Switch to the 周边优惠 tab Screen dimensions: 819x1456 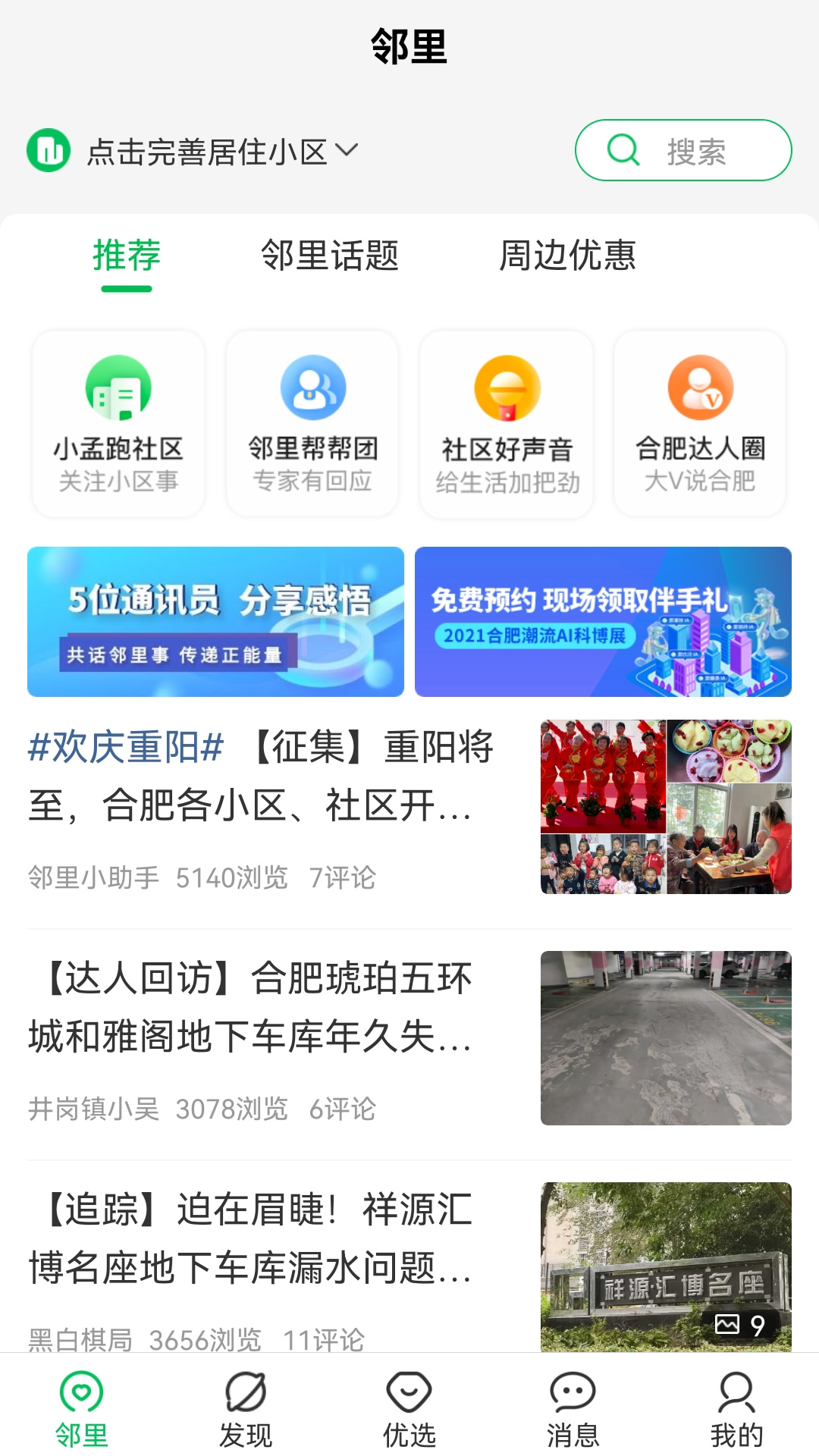(566, 256)
